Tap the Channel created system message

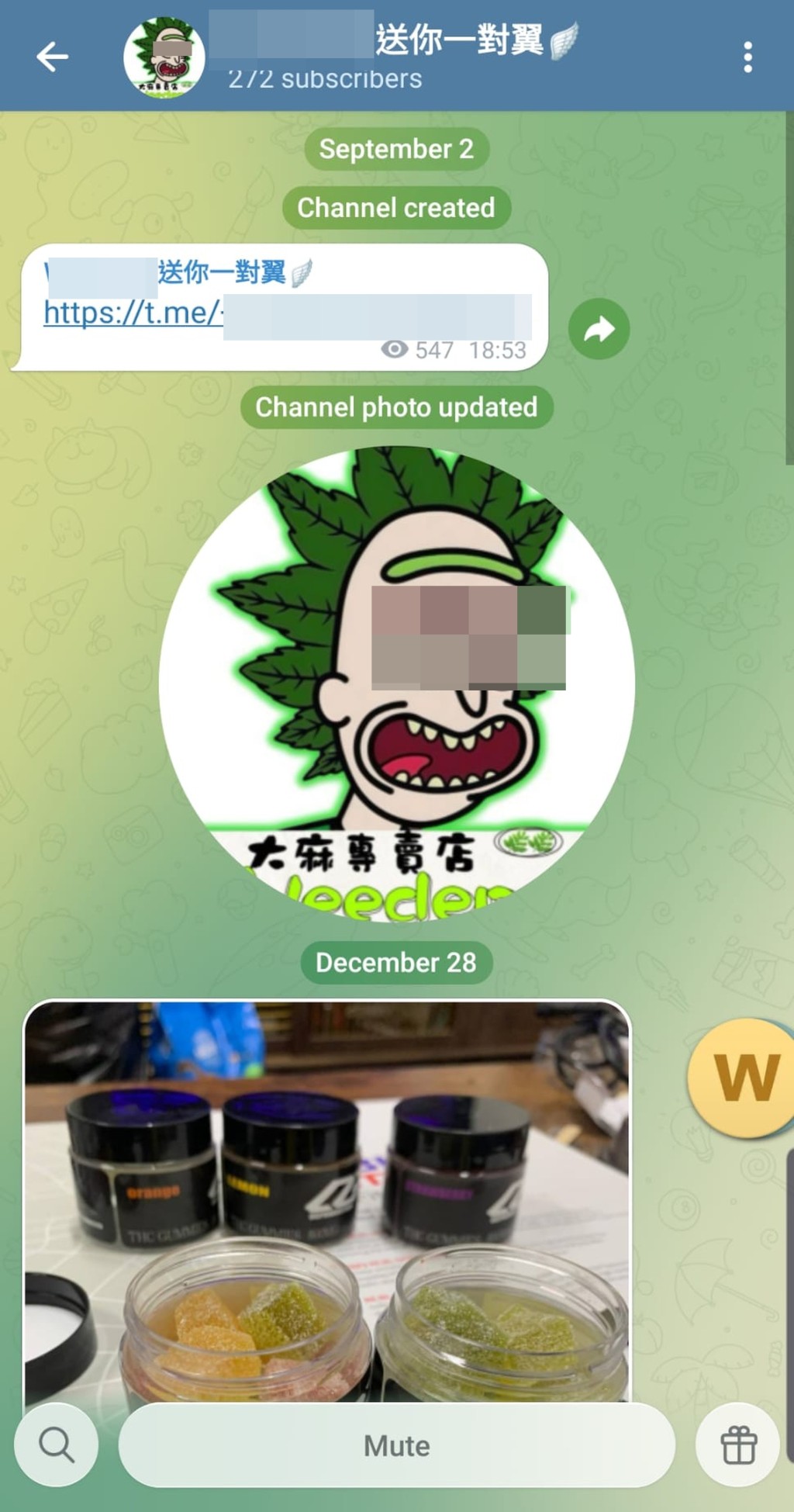pyautogui.click(x=396, y=207)
